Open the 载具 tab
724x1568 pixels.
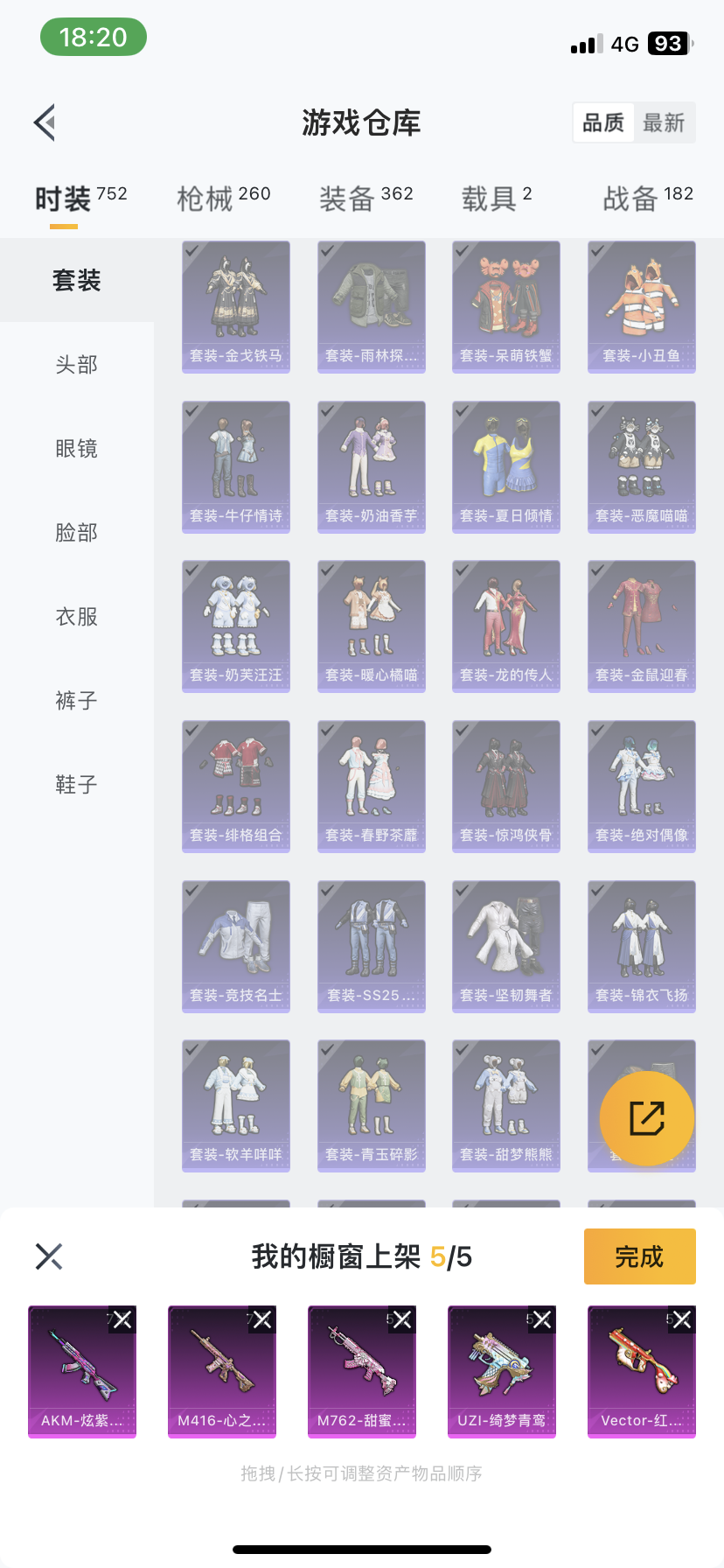pos(496,198)
